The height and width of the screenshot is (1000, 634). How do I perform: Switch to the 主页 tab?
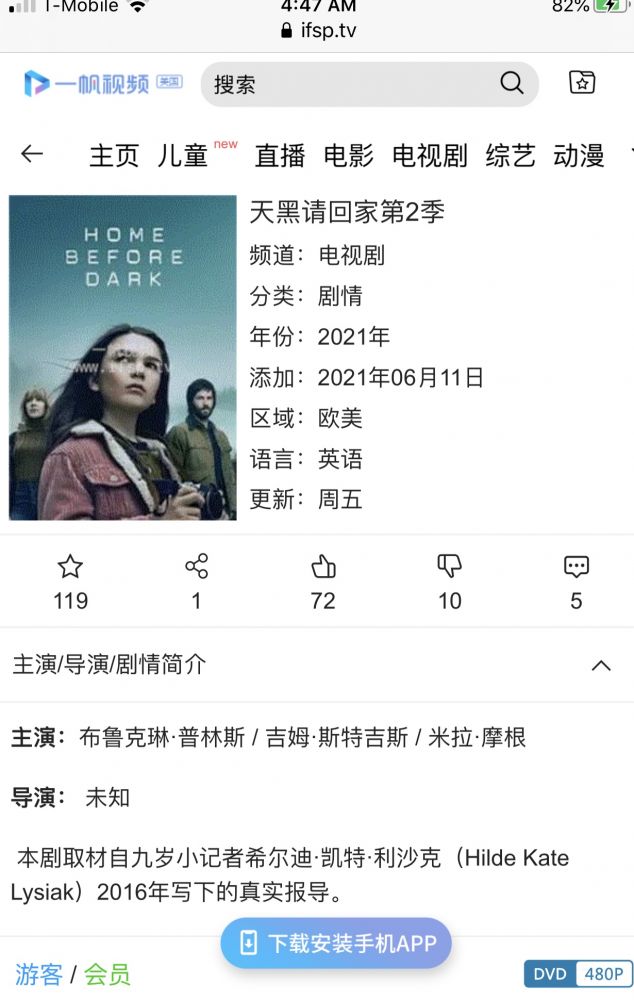pos(114,156)
